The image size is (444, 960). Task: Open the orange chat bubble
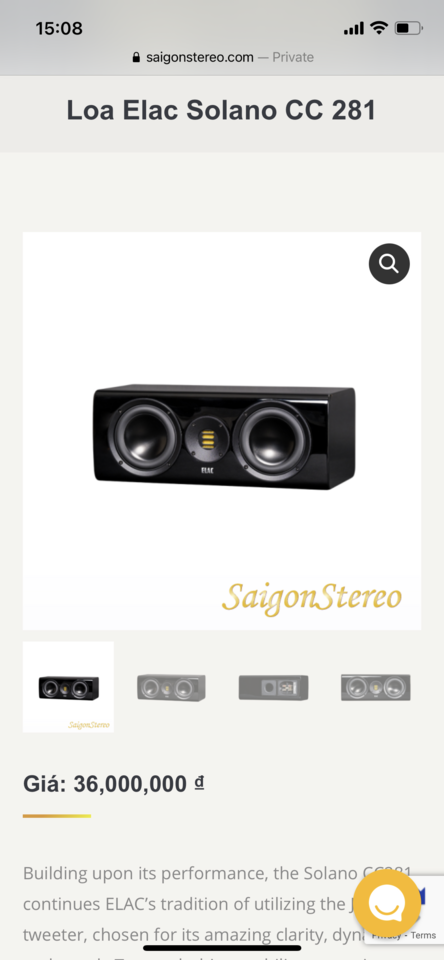coord(387,903)
